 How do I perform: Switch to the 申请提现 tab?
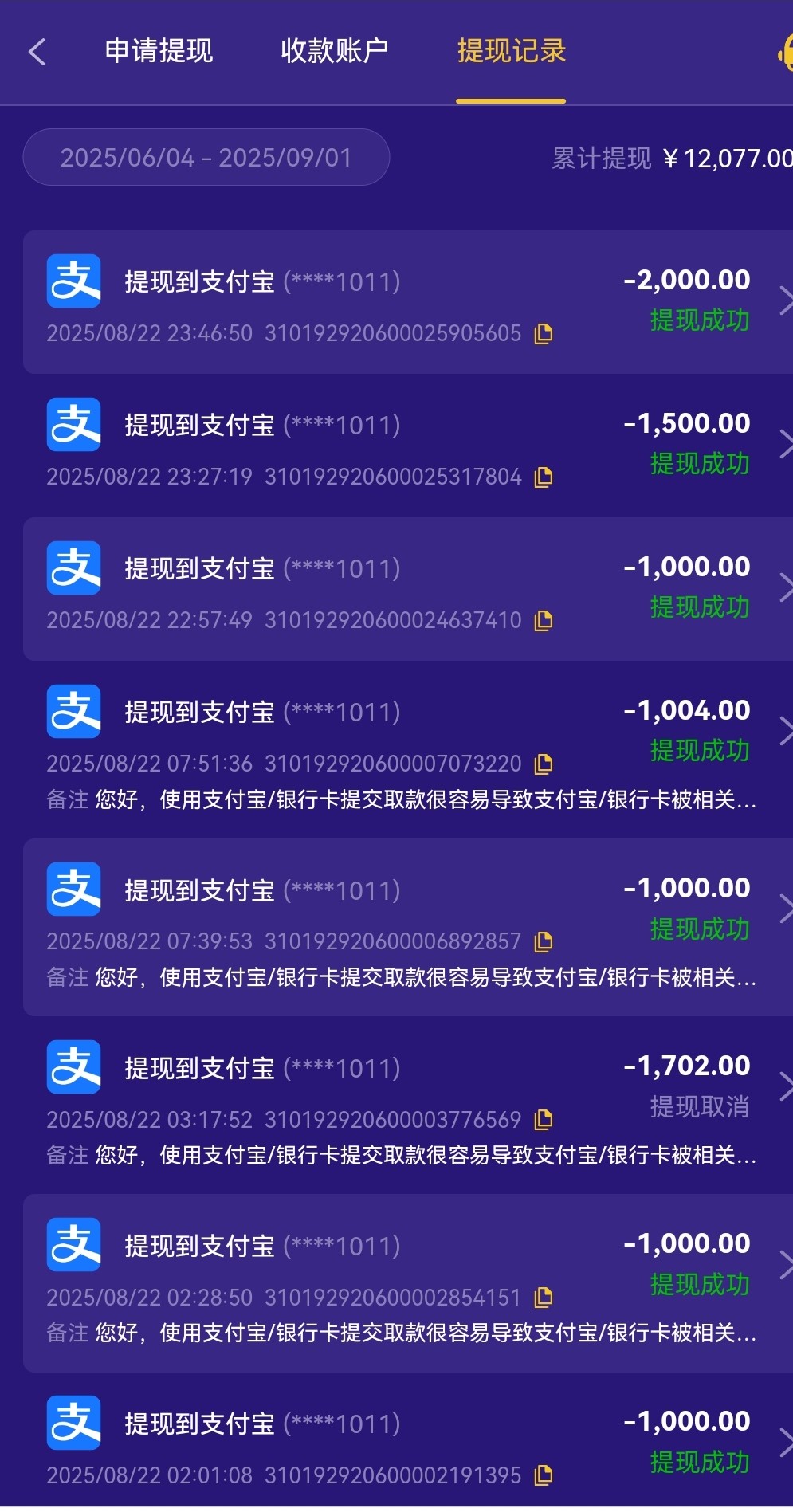[159, 51]
